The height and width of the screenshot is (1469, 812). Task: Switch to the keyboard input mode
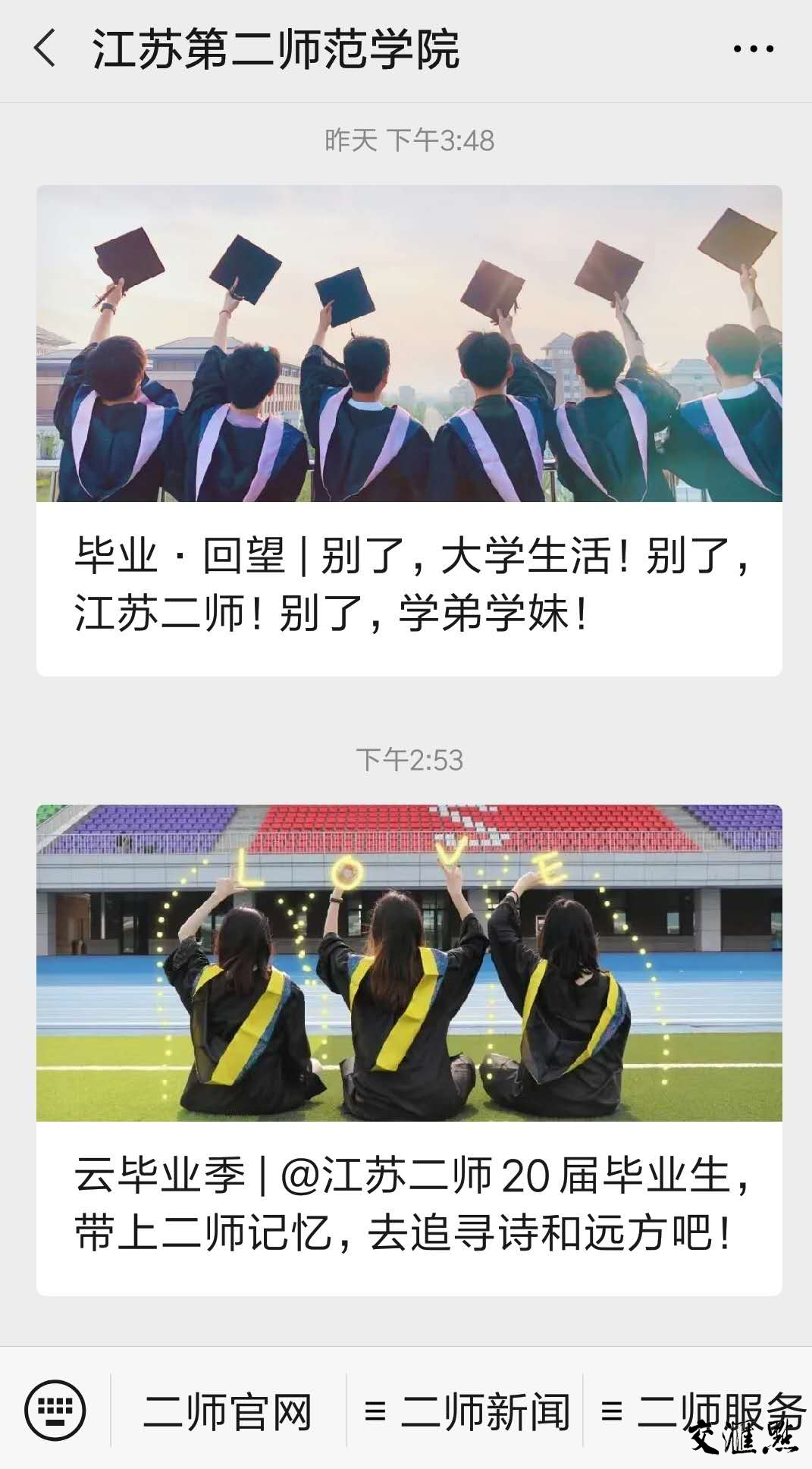(55, 1411)
